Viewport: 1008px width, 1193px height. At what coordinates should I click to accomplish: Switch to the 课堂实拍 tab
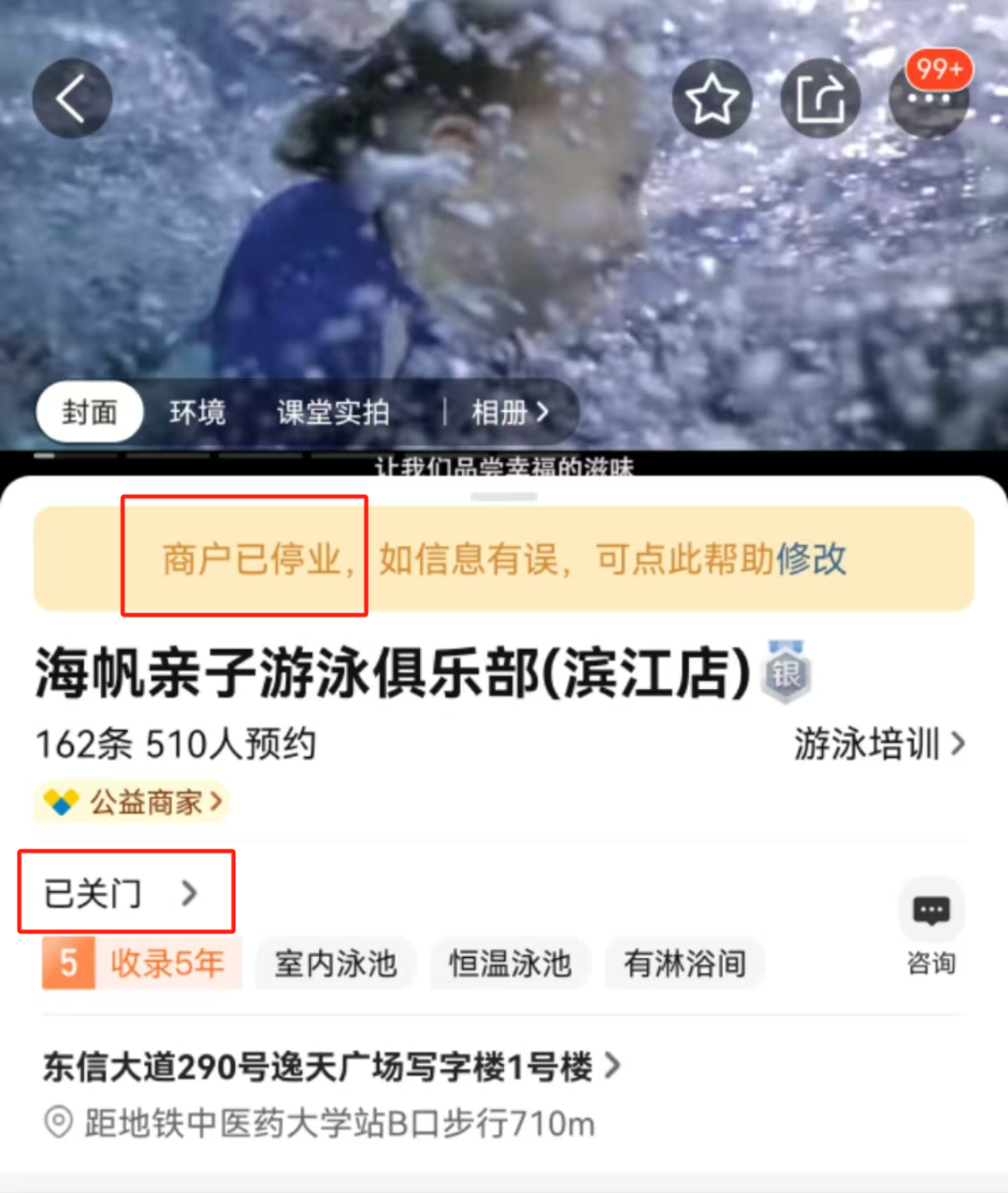coord(332,412)
